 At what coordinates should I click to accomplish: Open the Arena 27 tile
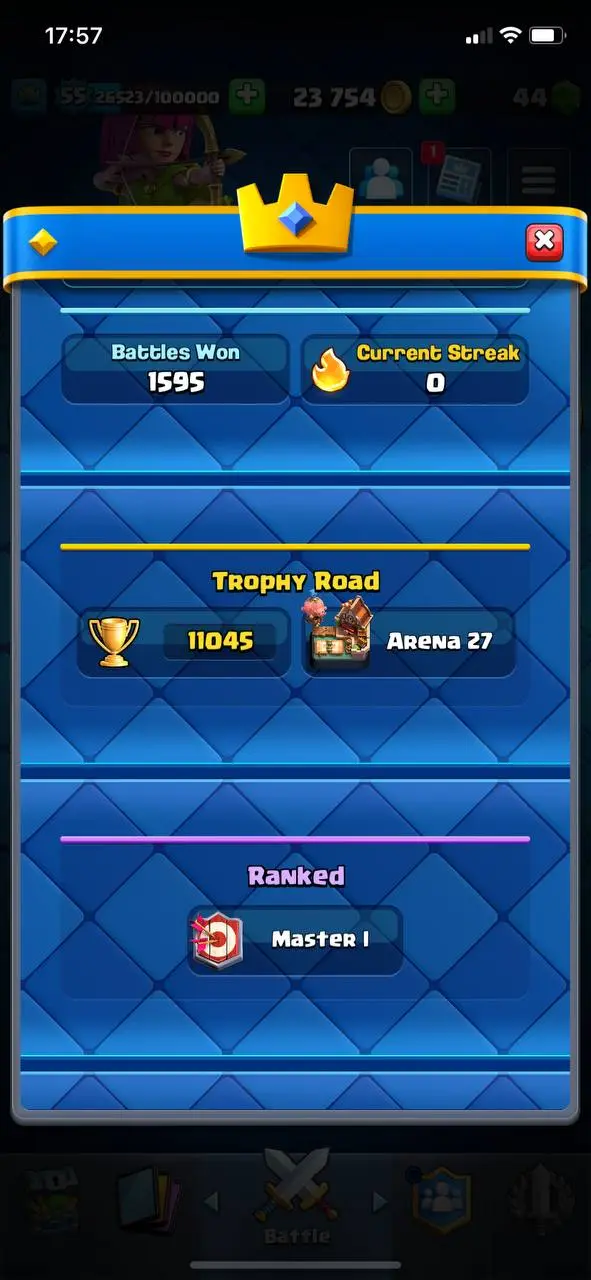(x=409, y=641)
